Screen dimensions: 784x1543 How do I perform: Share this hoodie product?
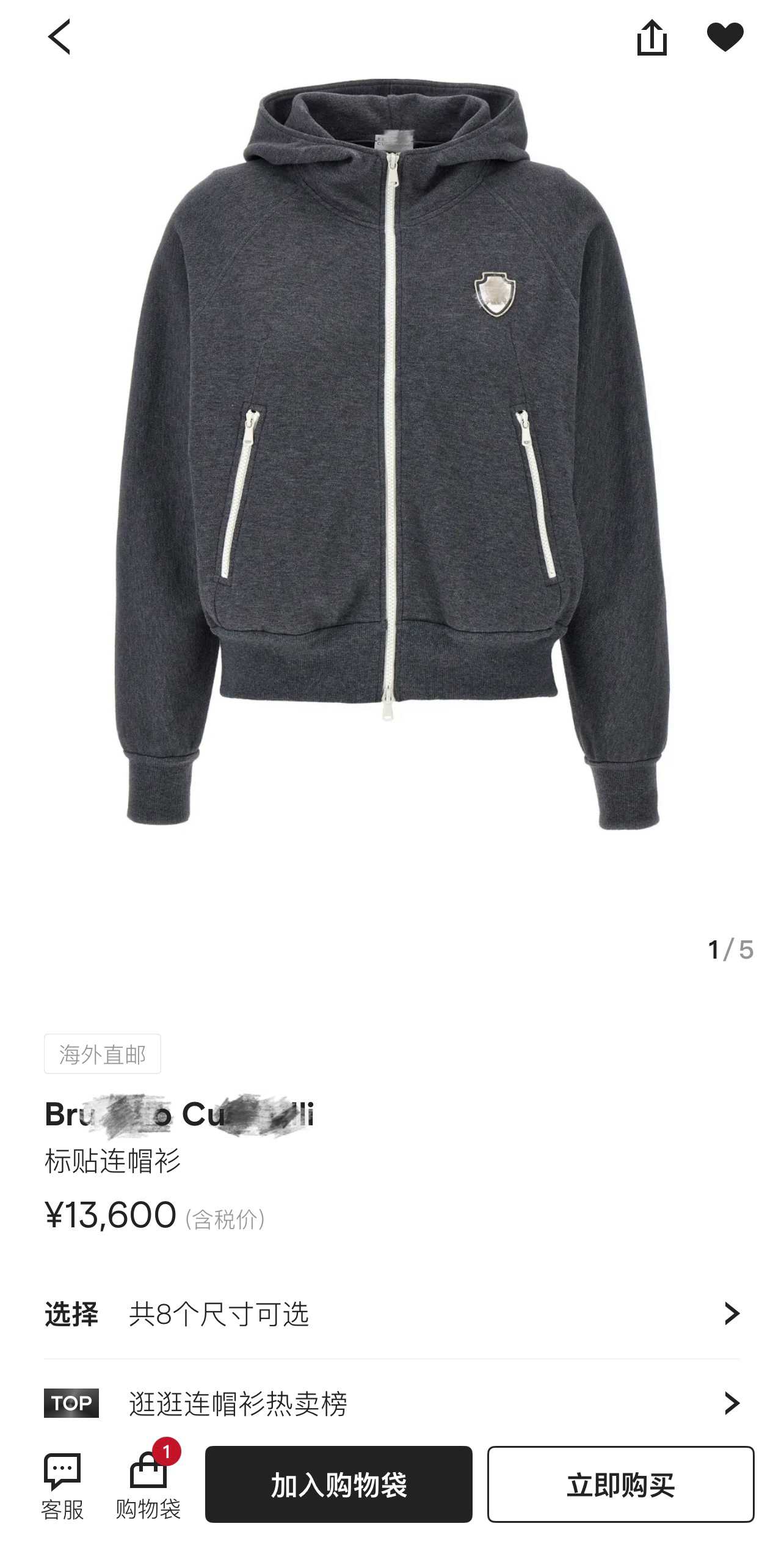pyautogui.click(x=652, y=37)
